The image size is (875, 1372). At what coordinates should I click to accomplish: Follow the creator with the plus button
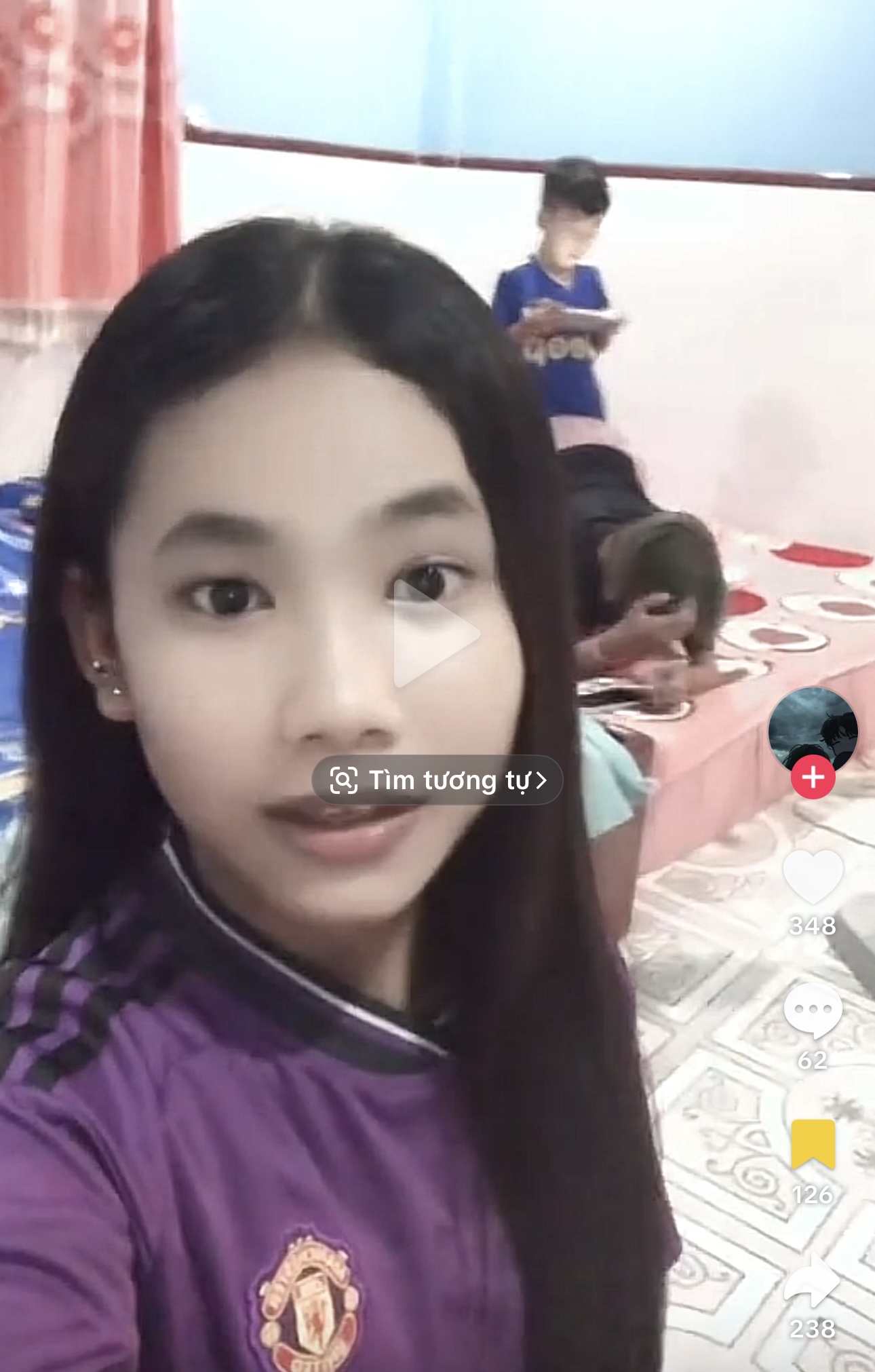[x=813, y=778]
